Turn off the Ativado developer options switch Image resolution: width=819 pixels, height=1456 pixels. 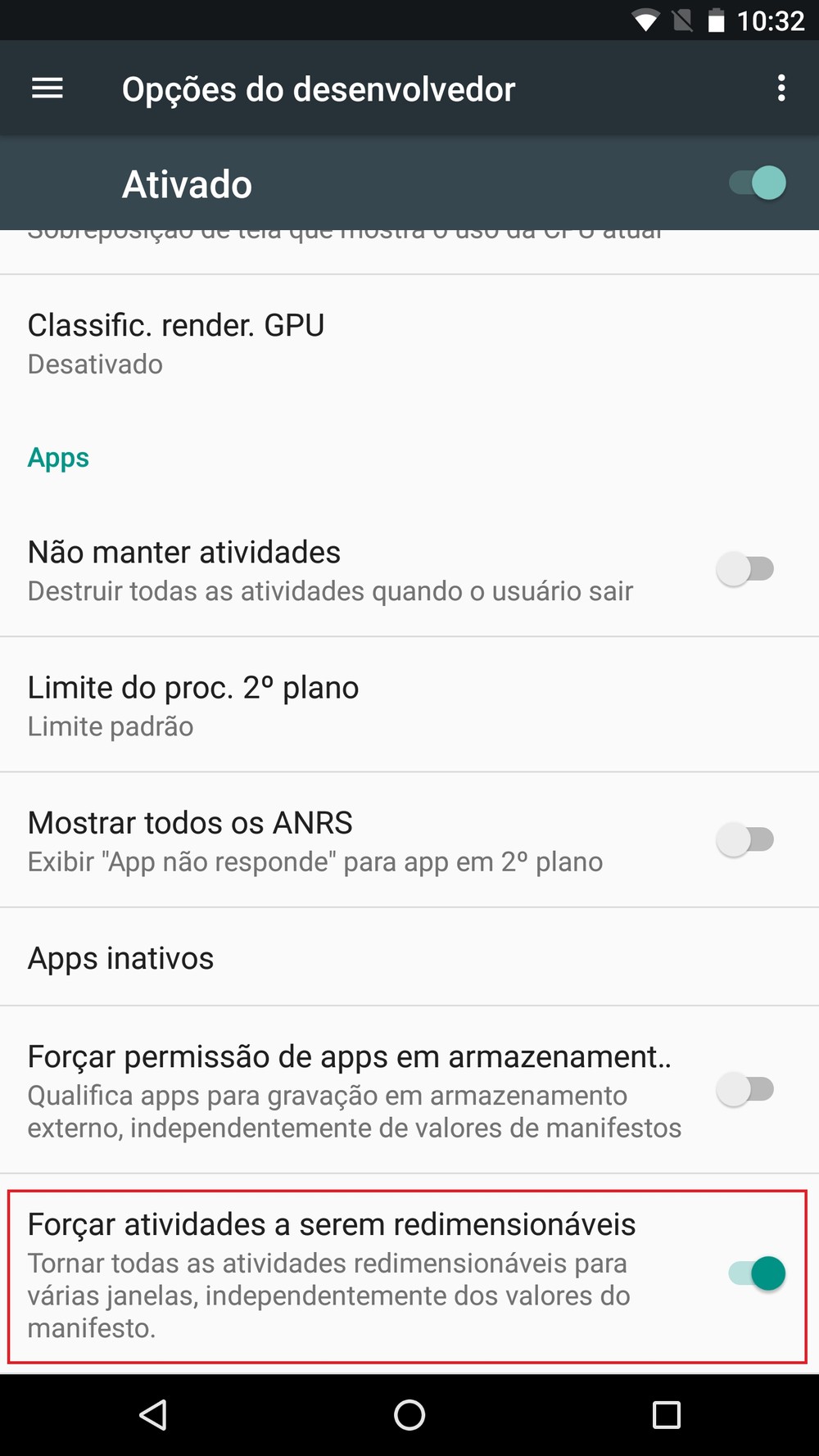click(x=758, y=183)
